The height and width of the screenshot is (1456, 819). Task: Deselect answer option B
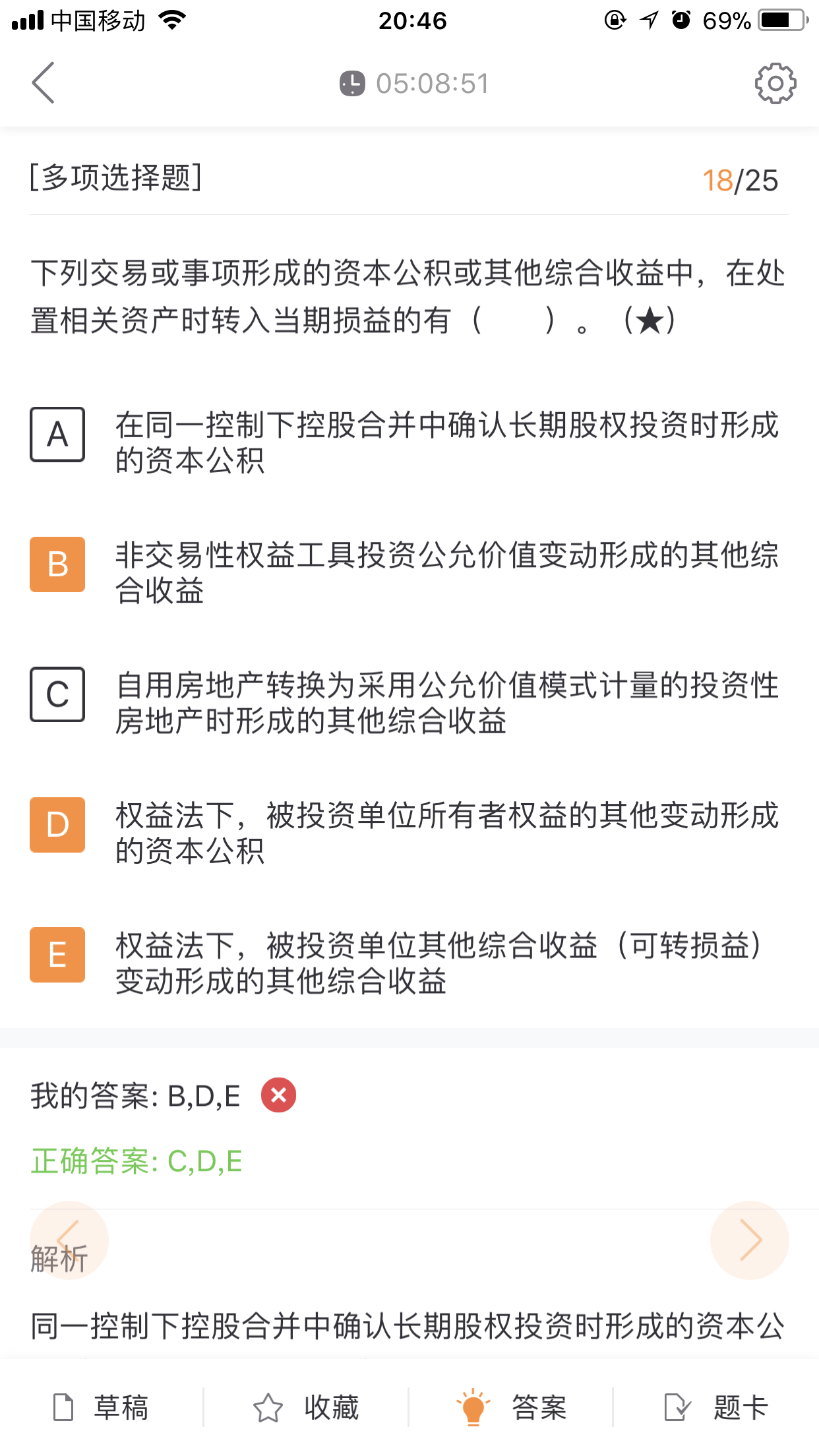(57, 564)
